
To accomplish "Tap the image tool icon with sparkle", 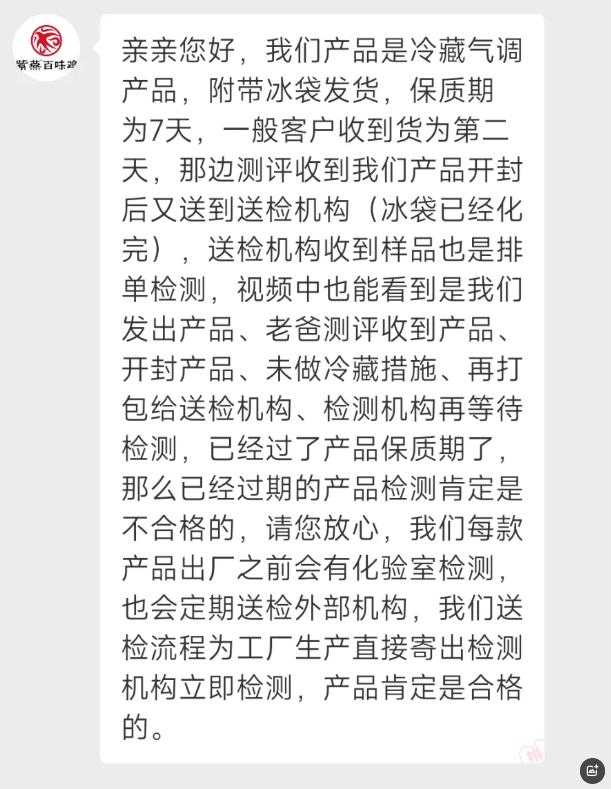I will click(x=592, y=770).
